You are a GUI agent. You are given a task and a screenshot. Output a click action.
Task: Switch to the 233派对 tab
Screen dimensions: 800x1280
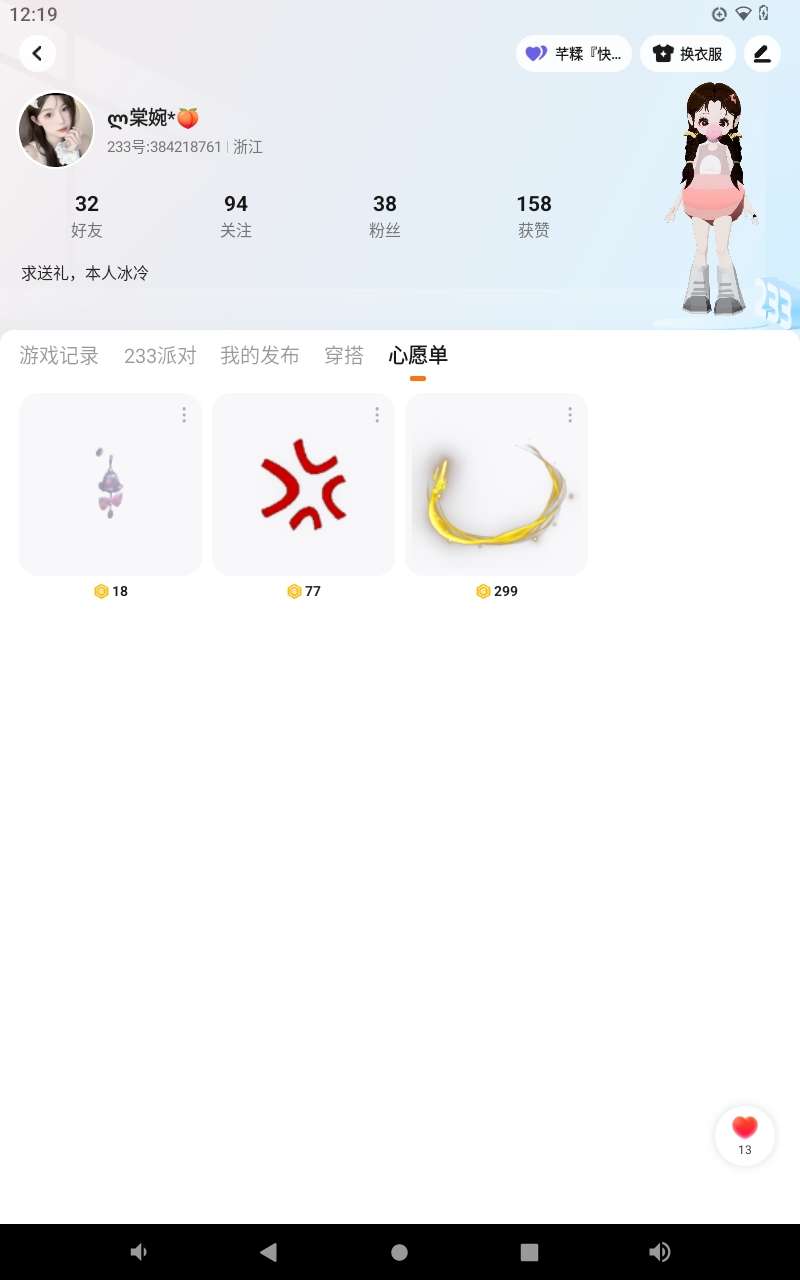pos(160,356)
